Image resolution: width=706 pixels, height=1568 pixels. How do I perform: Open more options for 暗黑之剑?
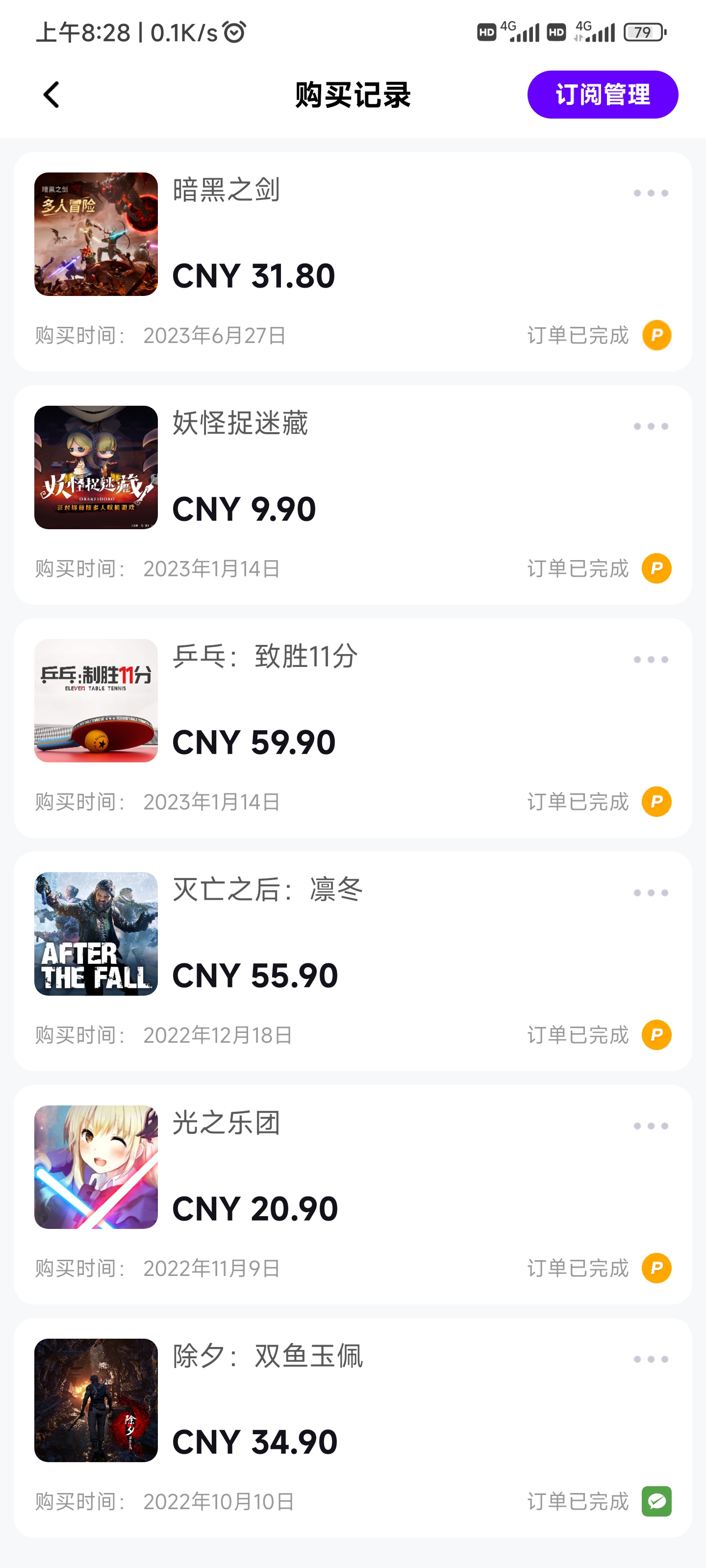point(650,194)
